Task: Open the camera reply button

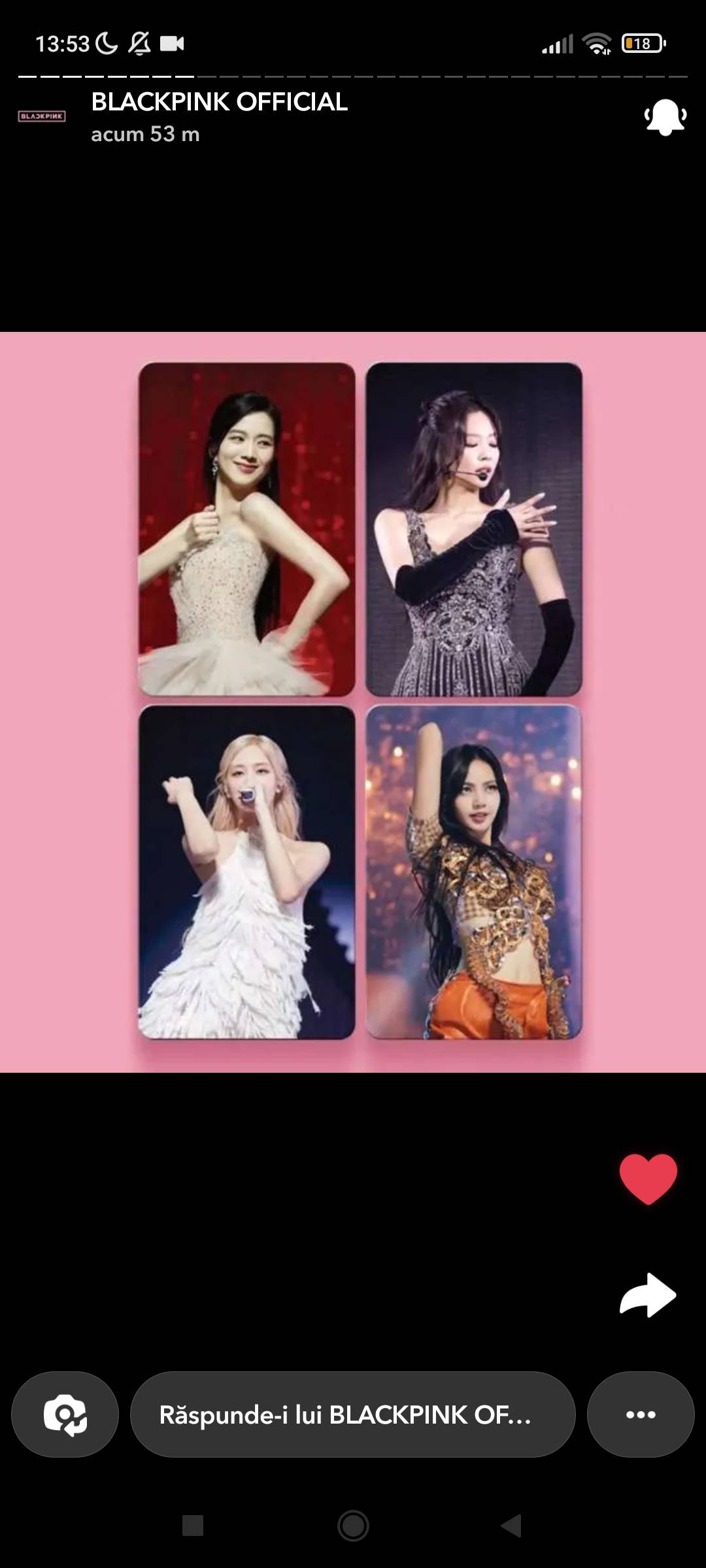Action: [65, 1414]
